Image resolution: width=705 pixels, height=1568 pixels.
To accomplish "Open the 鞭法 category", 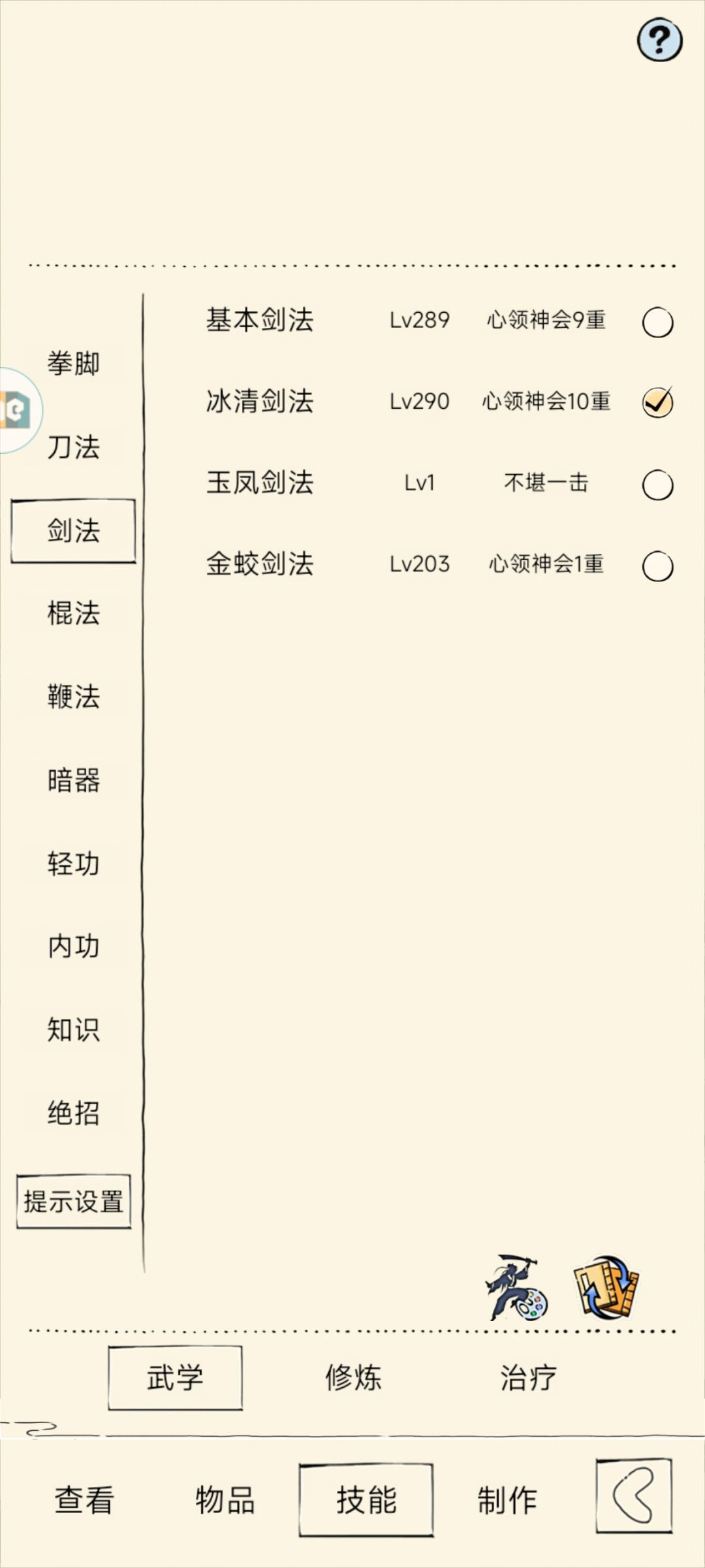I will (x=74, y=697).
